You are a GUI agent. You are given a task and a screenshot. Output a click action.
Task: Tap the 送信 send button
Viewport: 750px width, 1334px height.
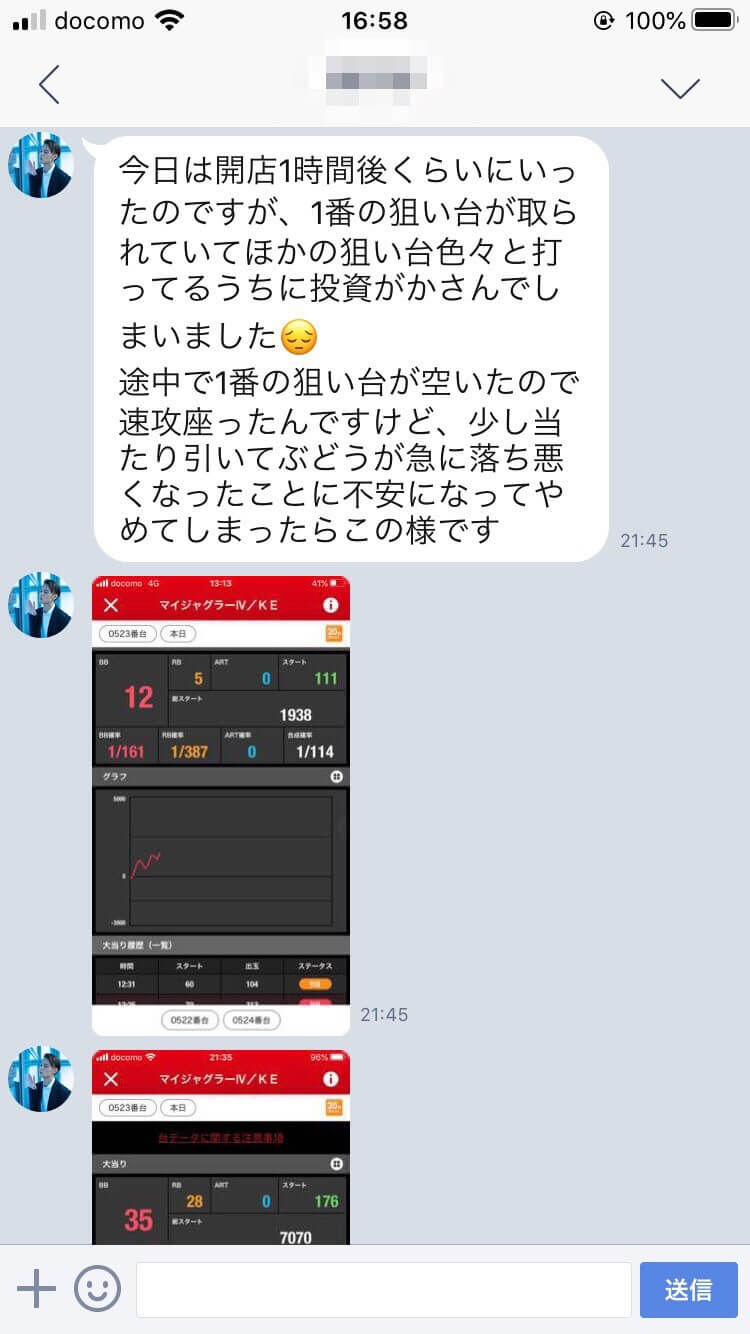tap(689, 1289)
